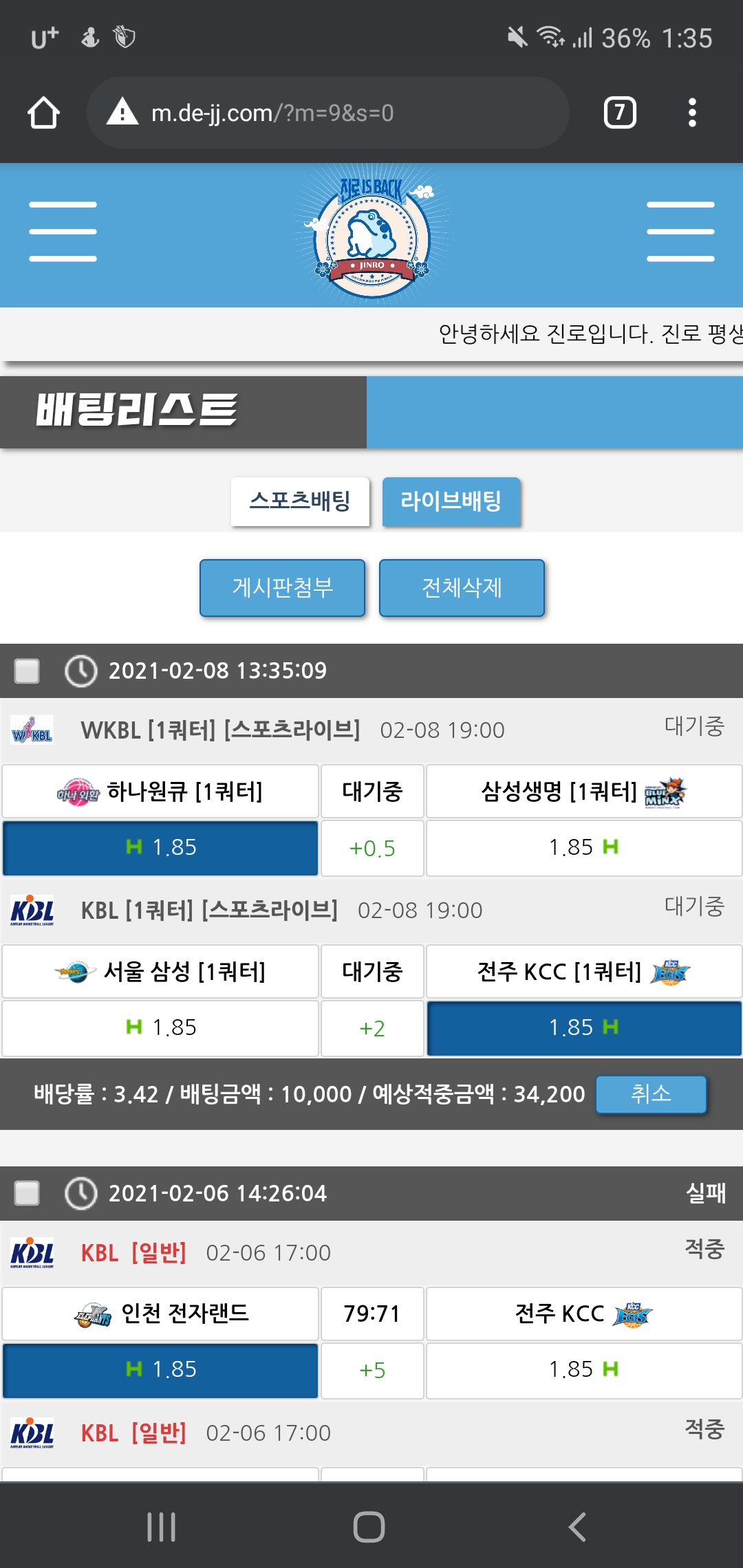Check the box for the 2021-02-06 14:26:04 bet
This screenshot has height=1568, width=743.
pos(28,1193)
